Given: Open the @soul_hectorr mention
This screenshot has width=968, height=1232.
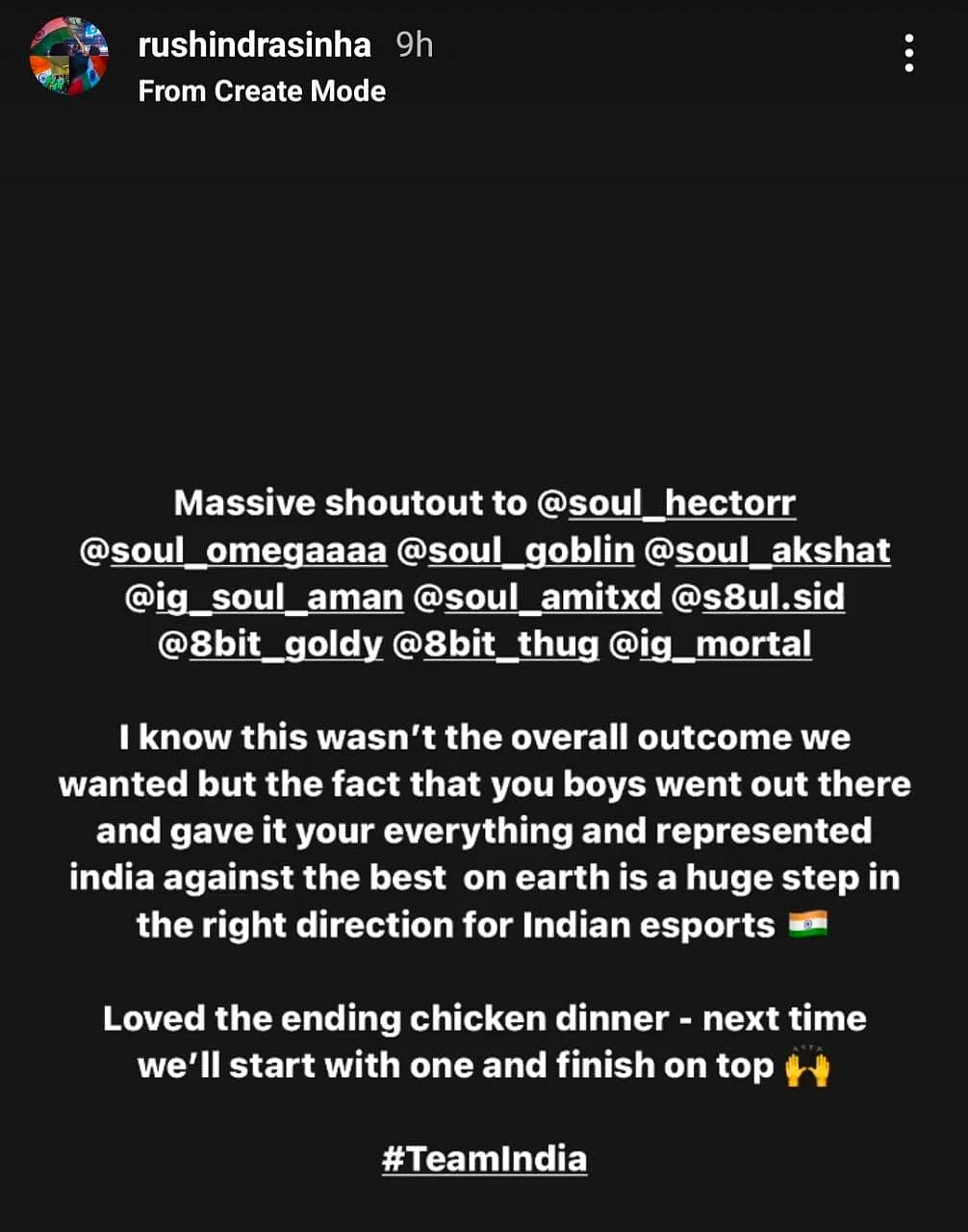Looking at the screenshot, I should point(666,503).
